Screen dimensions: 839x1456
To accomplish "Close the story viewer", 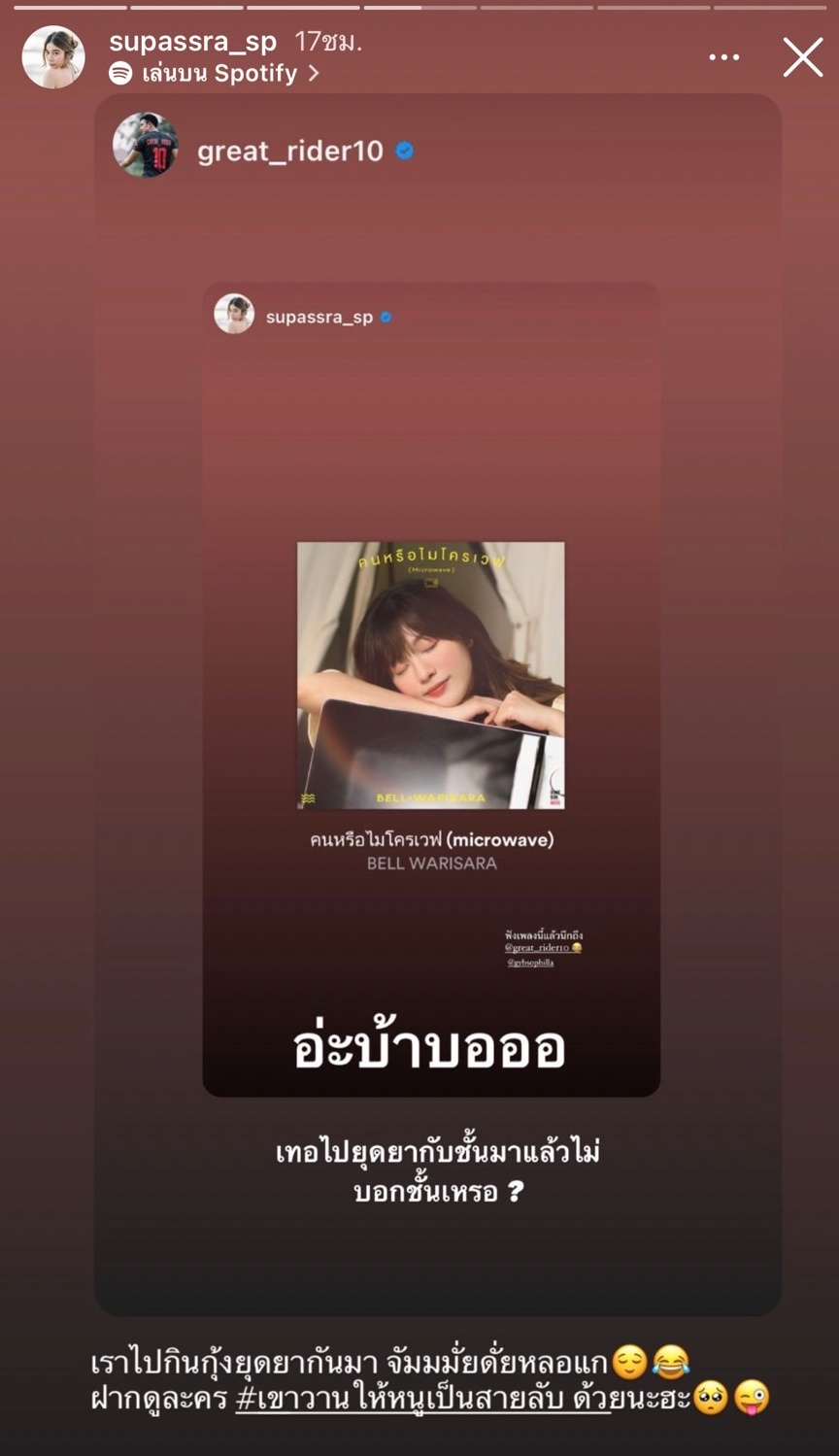I will pos(802,57).
